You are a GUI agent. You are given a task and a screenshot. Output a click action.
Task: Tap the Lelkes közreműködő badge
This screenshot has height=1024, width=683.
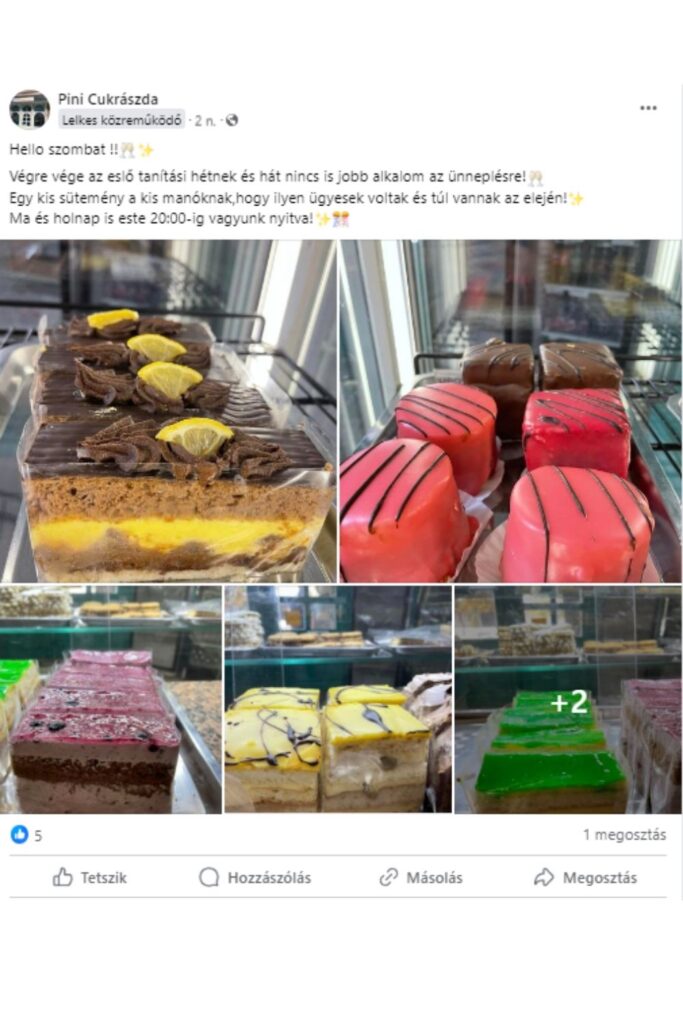[x=121, y=120]
